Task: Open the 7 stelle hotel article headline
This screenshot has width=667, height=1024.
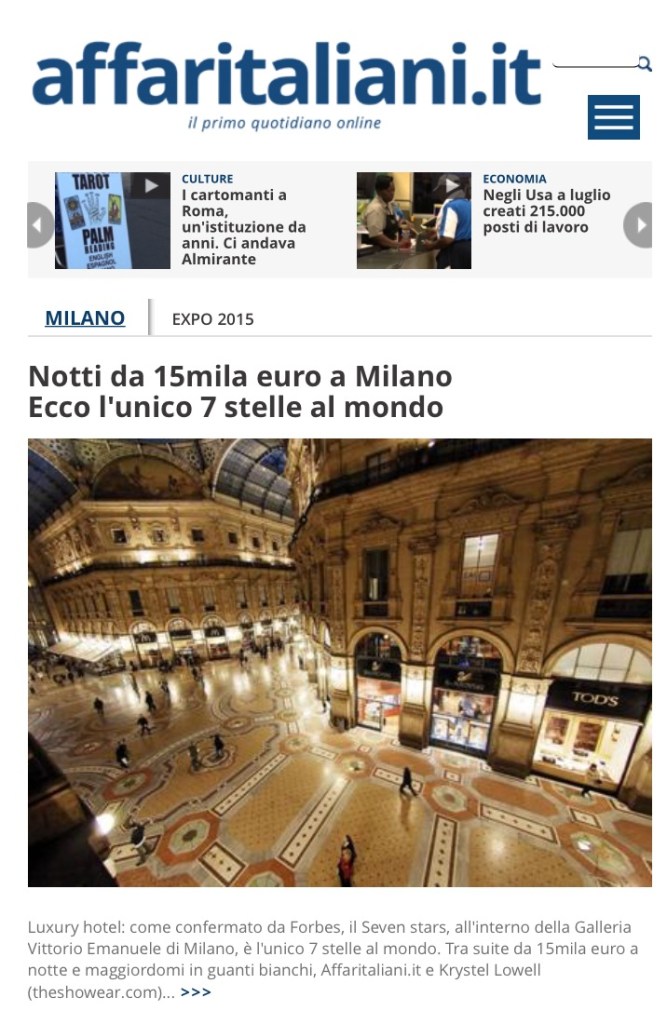Action: click(240, 392)
